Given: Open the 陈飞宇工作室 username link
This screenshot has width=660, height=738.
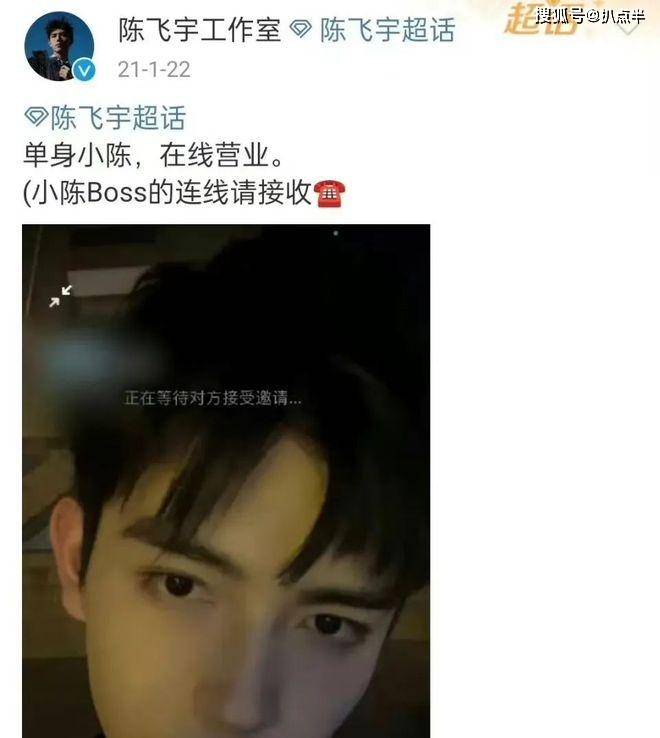Looking at the screenshot, I should click(x=198, y=30).
